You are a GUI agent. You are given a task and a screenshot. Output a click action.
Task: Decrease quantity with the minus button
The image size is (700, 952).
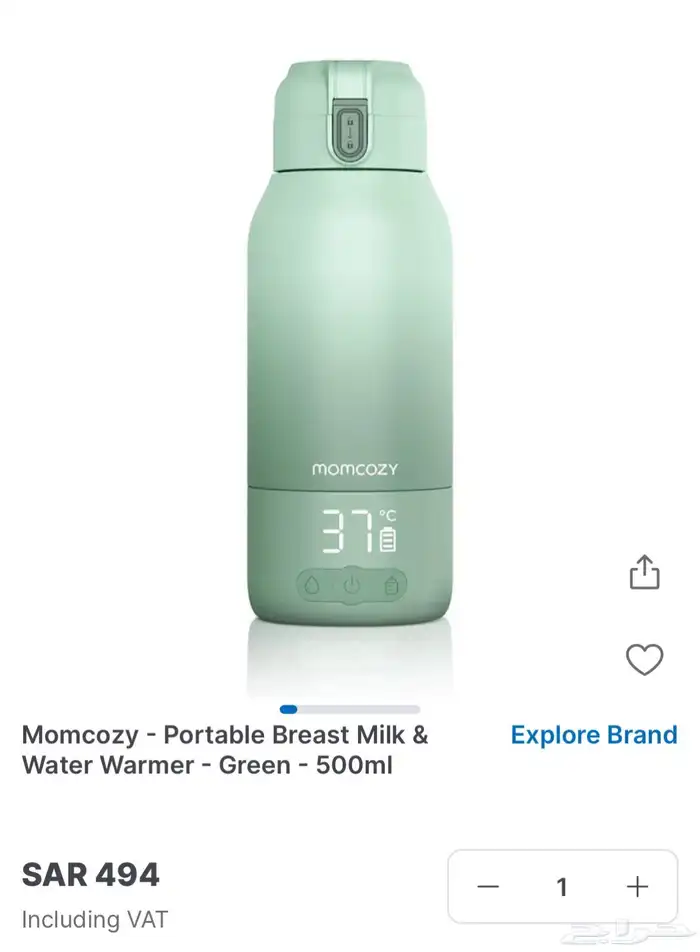pyautogui.click(x=488, y=887)
